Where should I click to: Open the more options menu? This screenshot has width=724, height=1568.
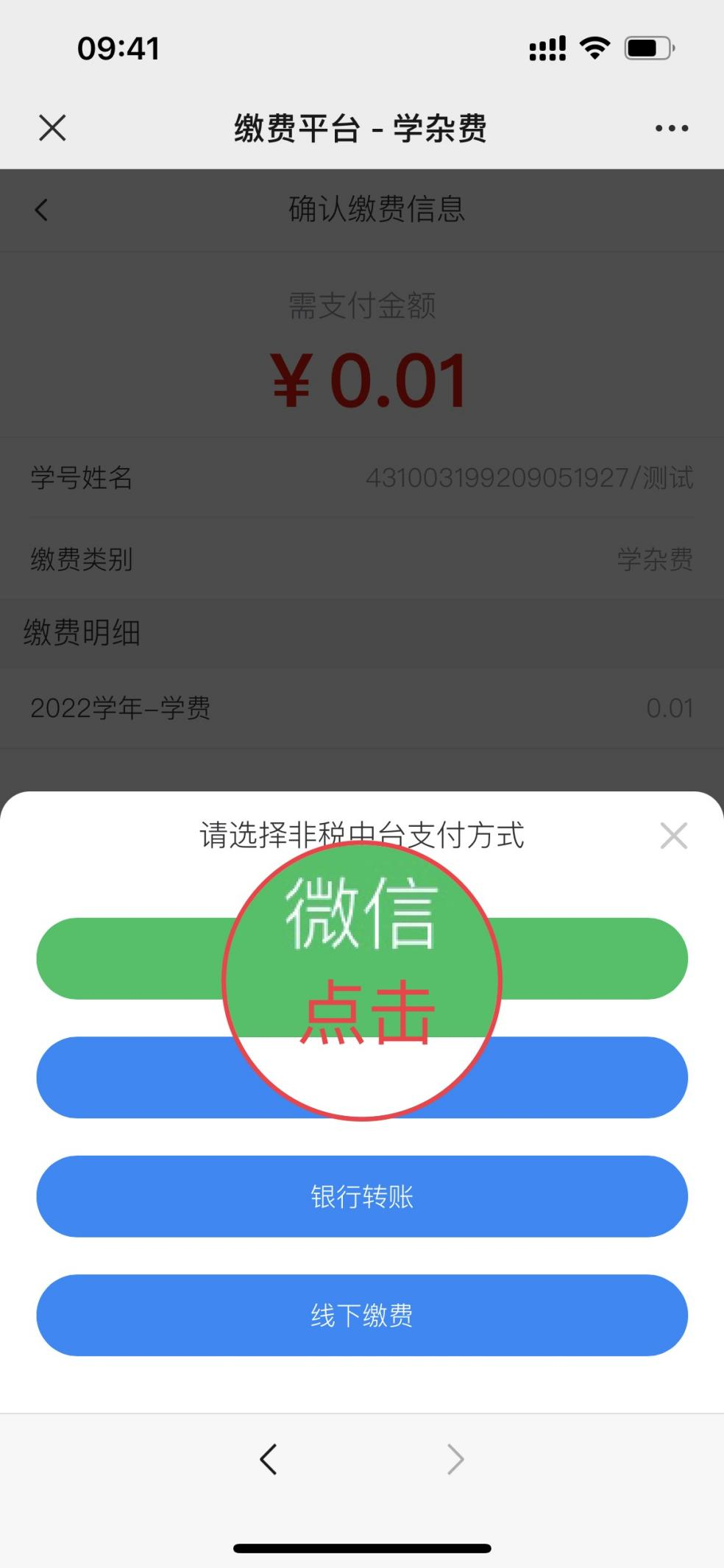pos(671,128)
